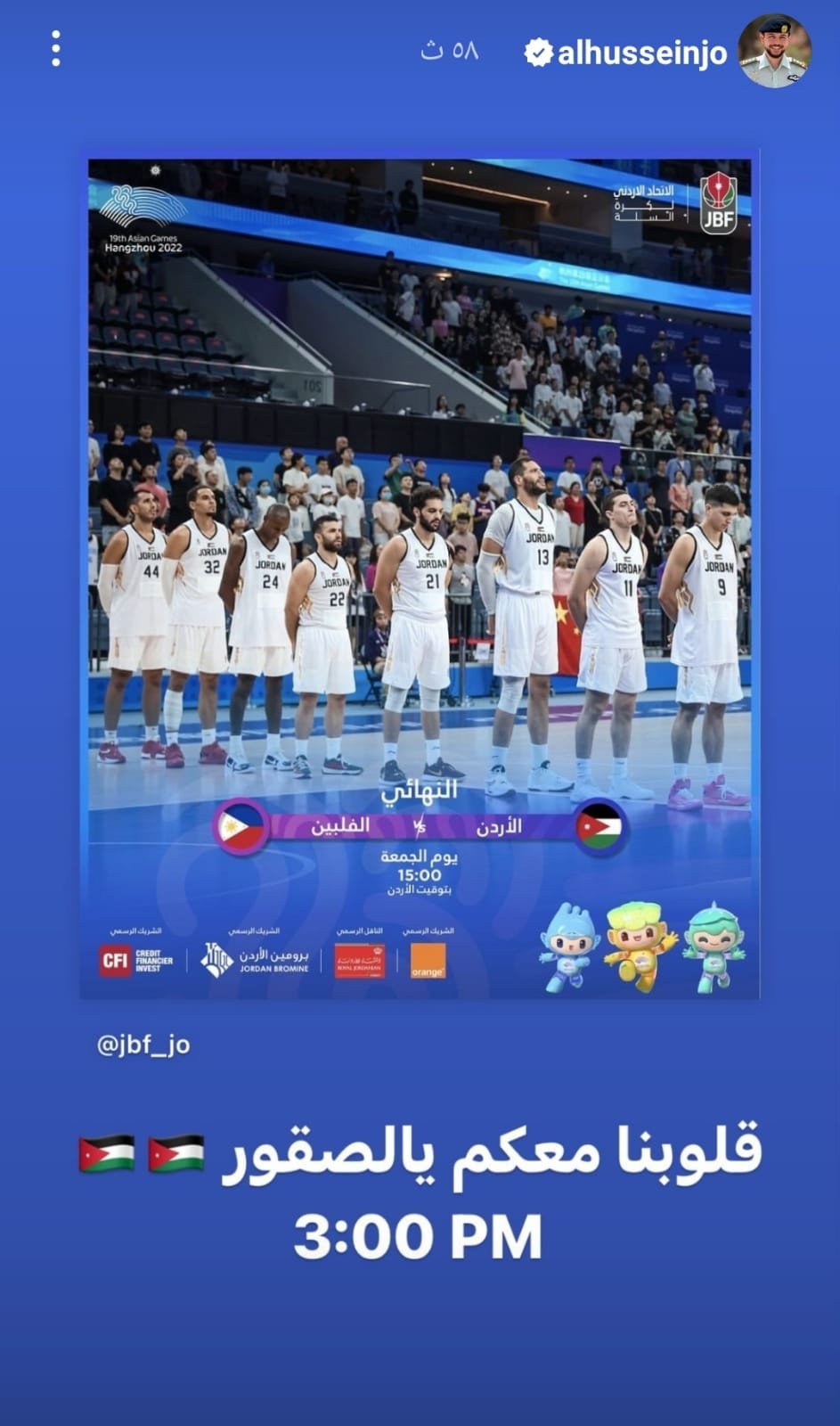Open the @jbf_jo mention
This screenshot has height=1426, width=840.
click(x=143, y=1045)
